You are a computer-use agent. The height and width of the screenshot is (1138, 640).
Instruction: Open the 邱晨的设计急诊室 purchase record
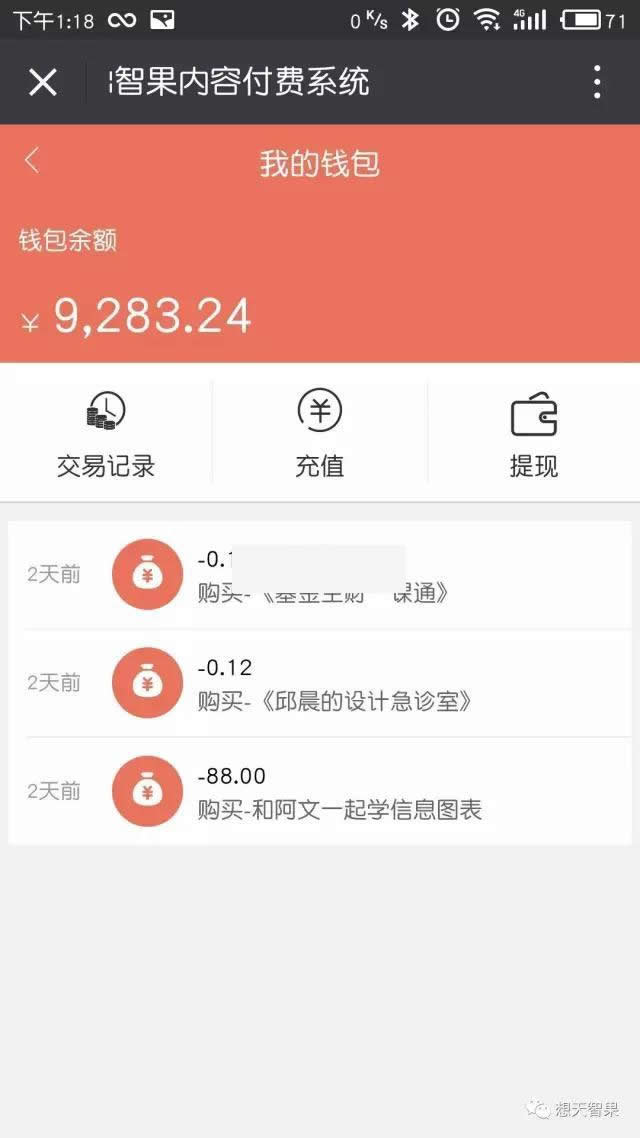[x=320, y=683]
